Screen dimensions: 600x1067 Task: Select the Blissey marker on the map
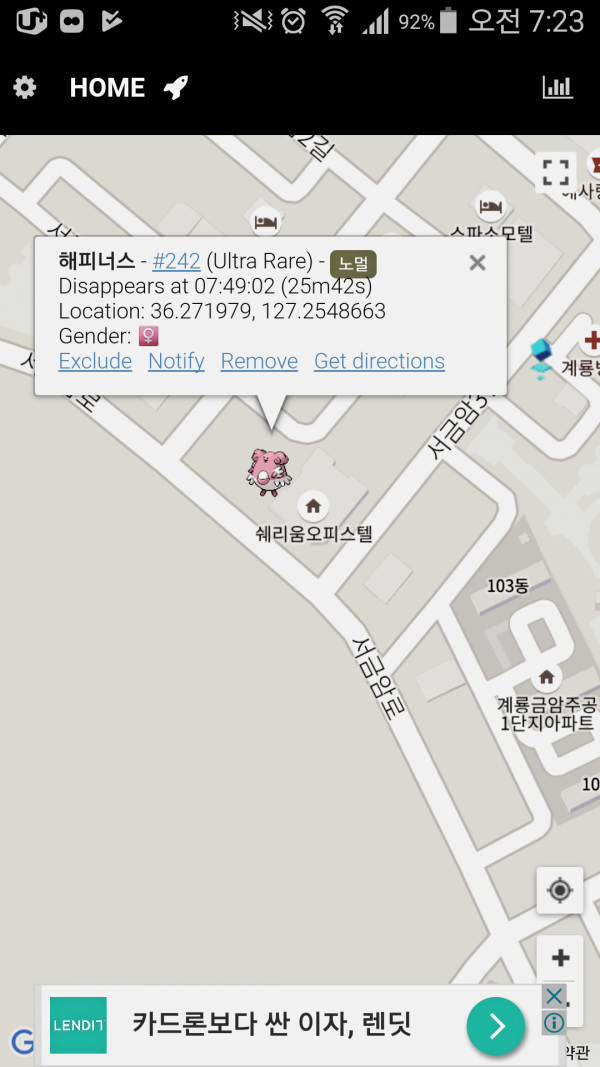(x=269, y=472)
